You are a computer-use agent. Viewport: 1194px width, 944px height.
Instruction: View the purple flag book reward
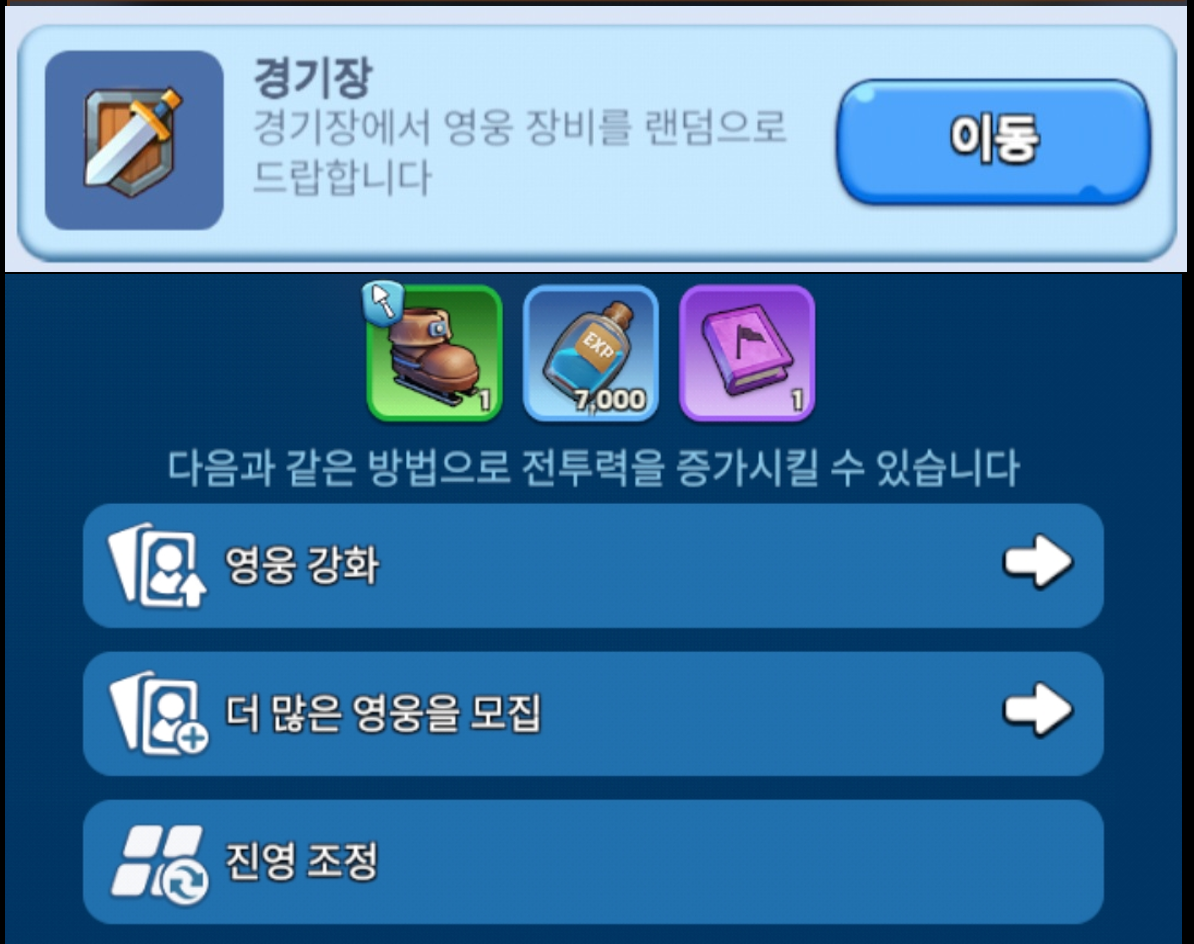(746, 353)
